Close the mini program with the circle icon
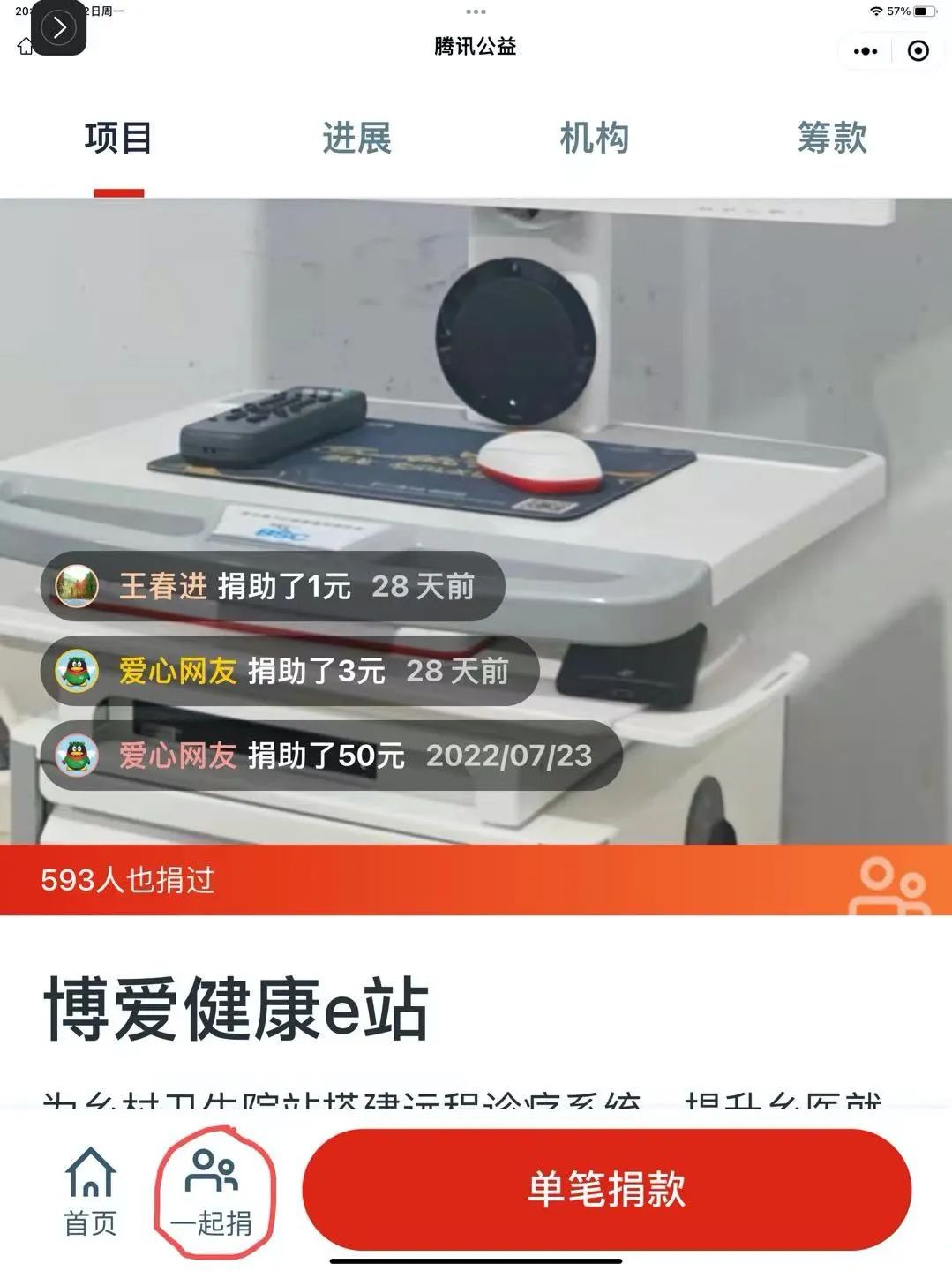 (918, 51)
